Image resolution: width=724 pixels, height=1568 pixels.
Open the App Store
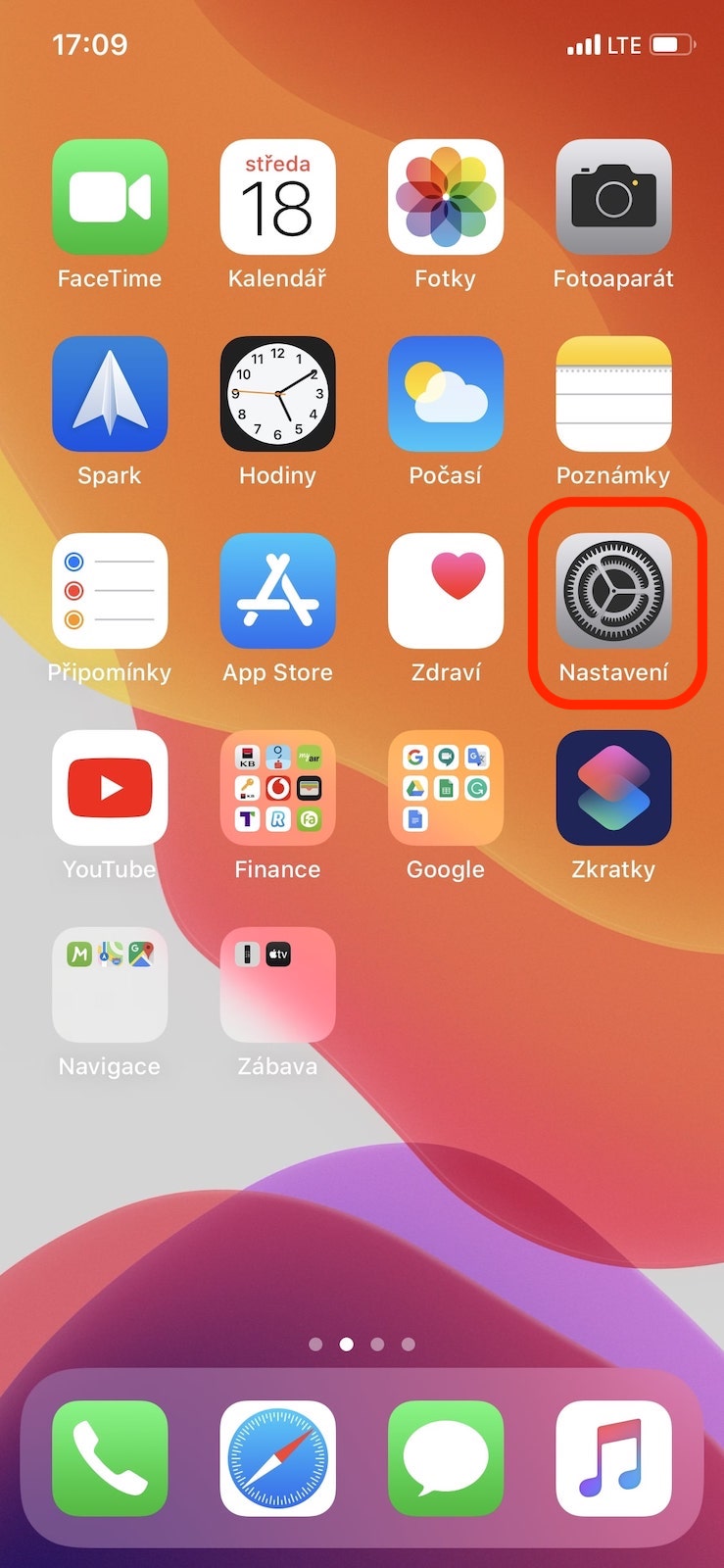[277, 591]
